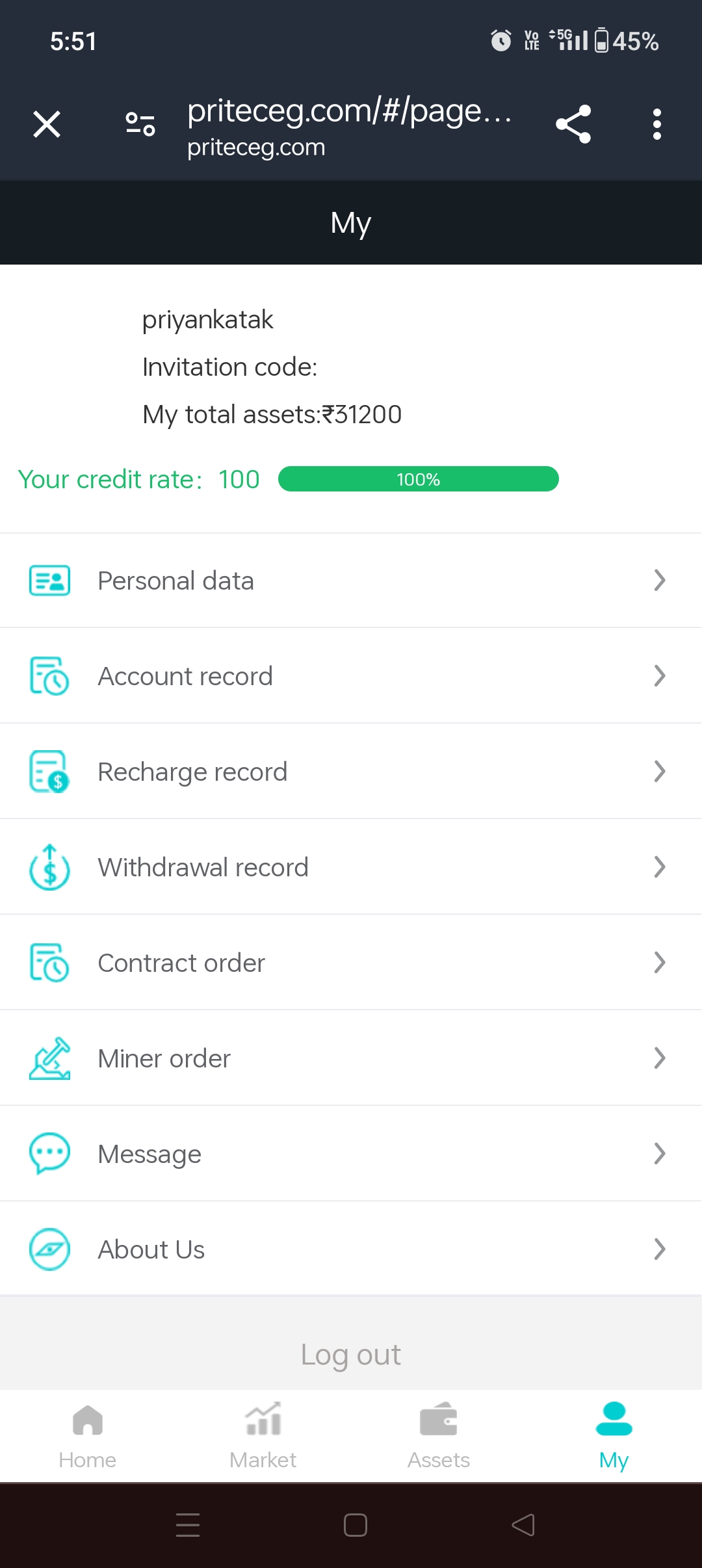Open Recharge record
Viewport: 702px width, 1568px height.
351,772
